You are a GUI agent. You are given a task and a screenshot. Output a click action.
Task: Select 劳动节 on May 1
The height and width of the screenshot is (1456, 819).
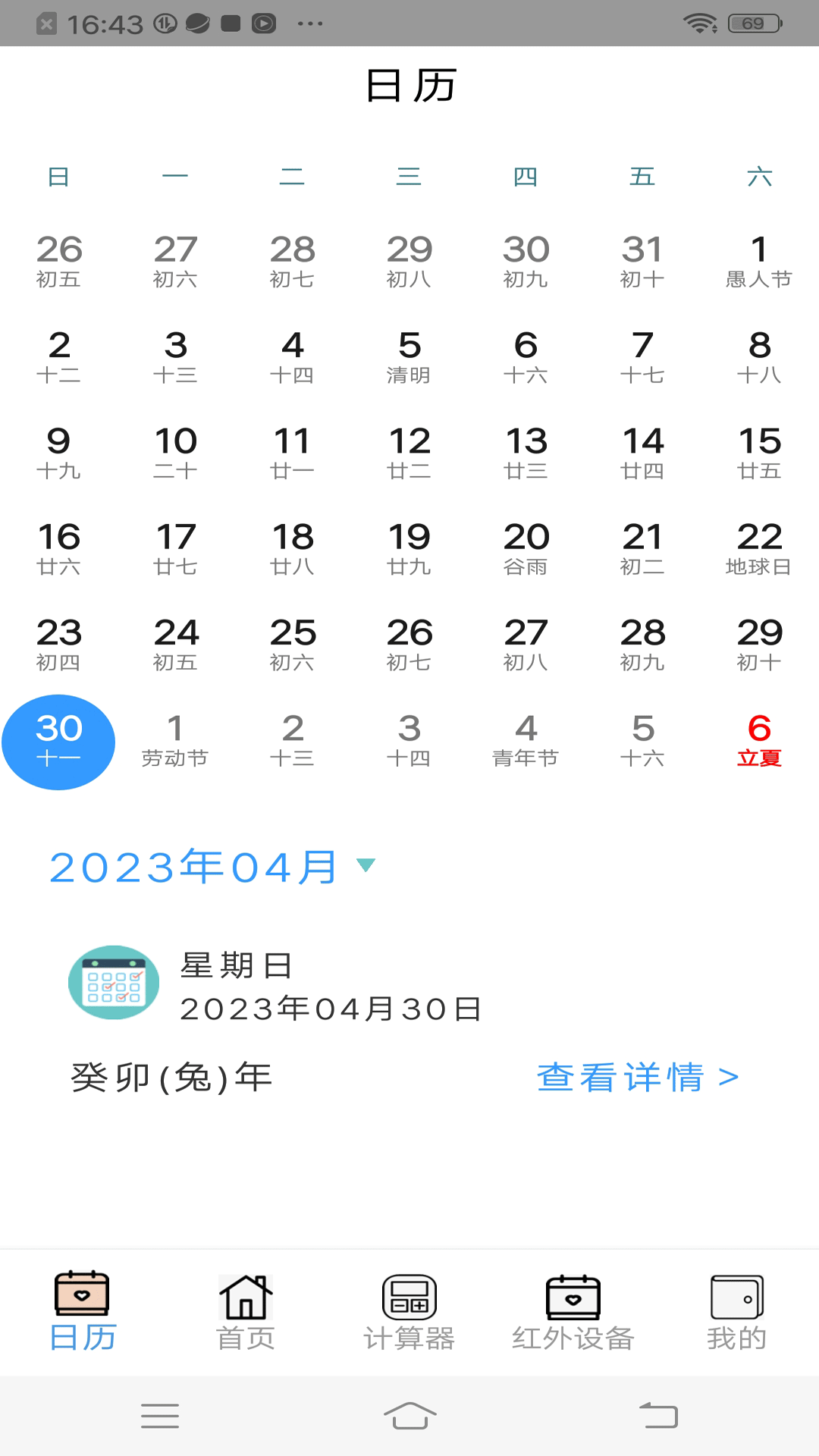click(x=176, y=739)
